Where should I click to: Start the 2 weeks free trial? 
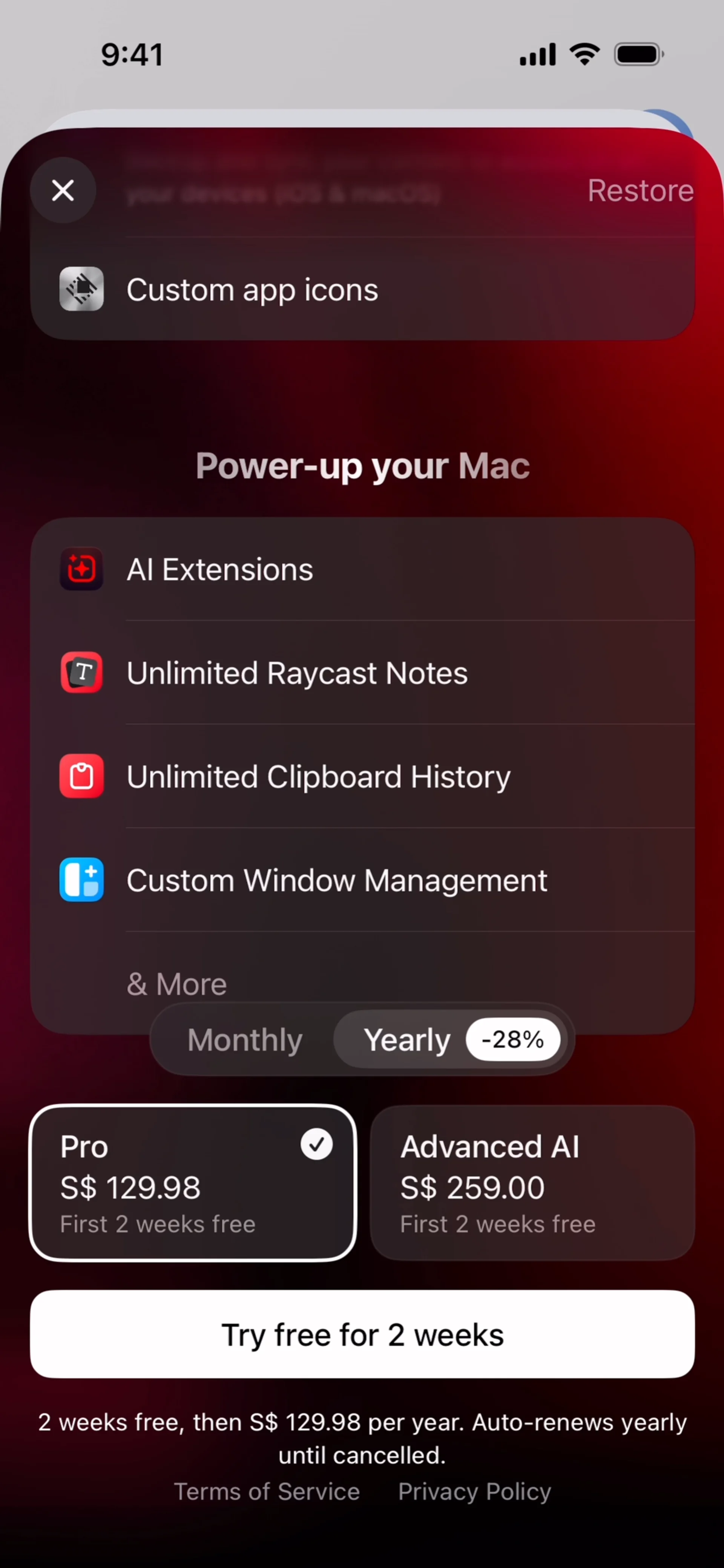362,1334
